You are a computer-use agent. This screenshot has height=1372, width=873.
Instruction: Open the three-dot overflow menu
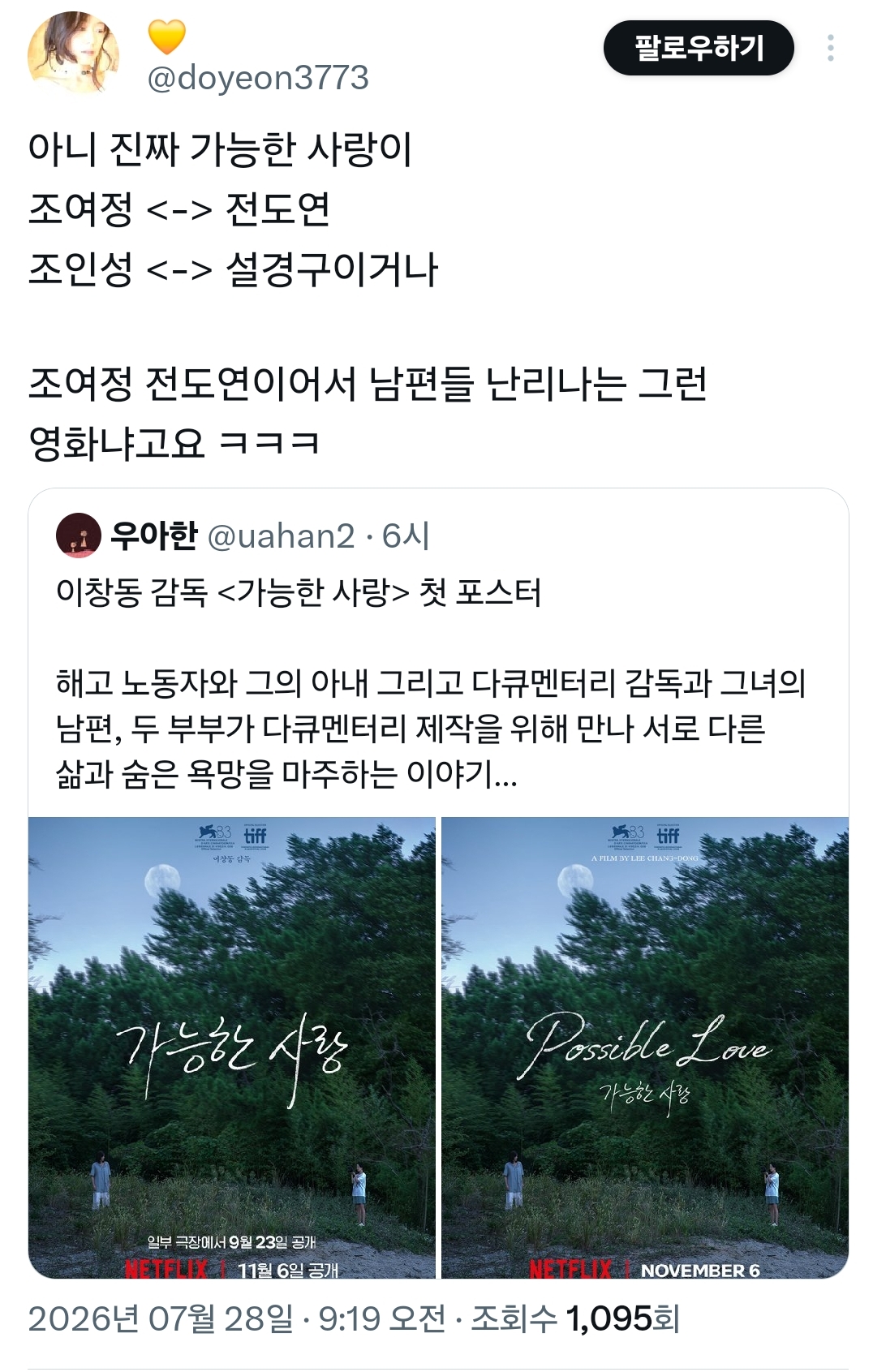tap(830, 48)
